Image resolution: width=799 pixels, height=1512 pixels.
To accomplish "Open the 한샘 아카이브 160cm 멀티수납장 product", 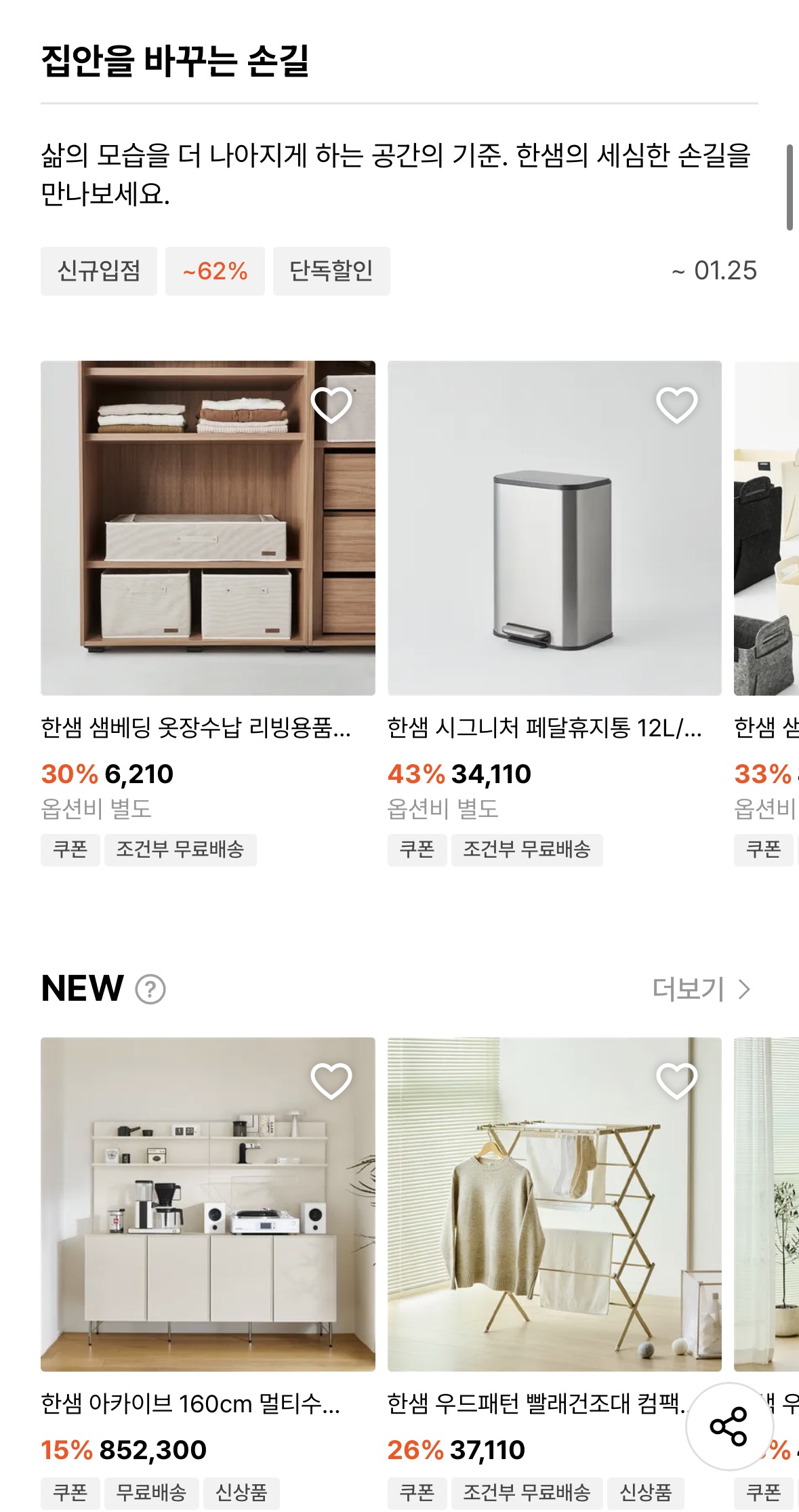I will coord(207,1204).
